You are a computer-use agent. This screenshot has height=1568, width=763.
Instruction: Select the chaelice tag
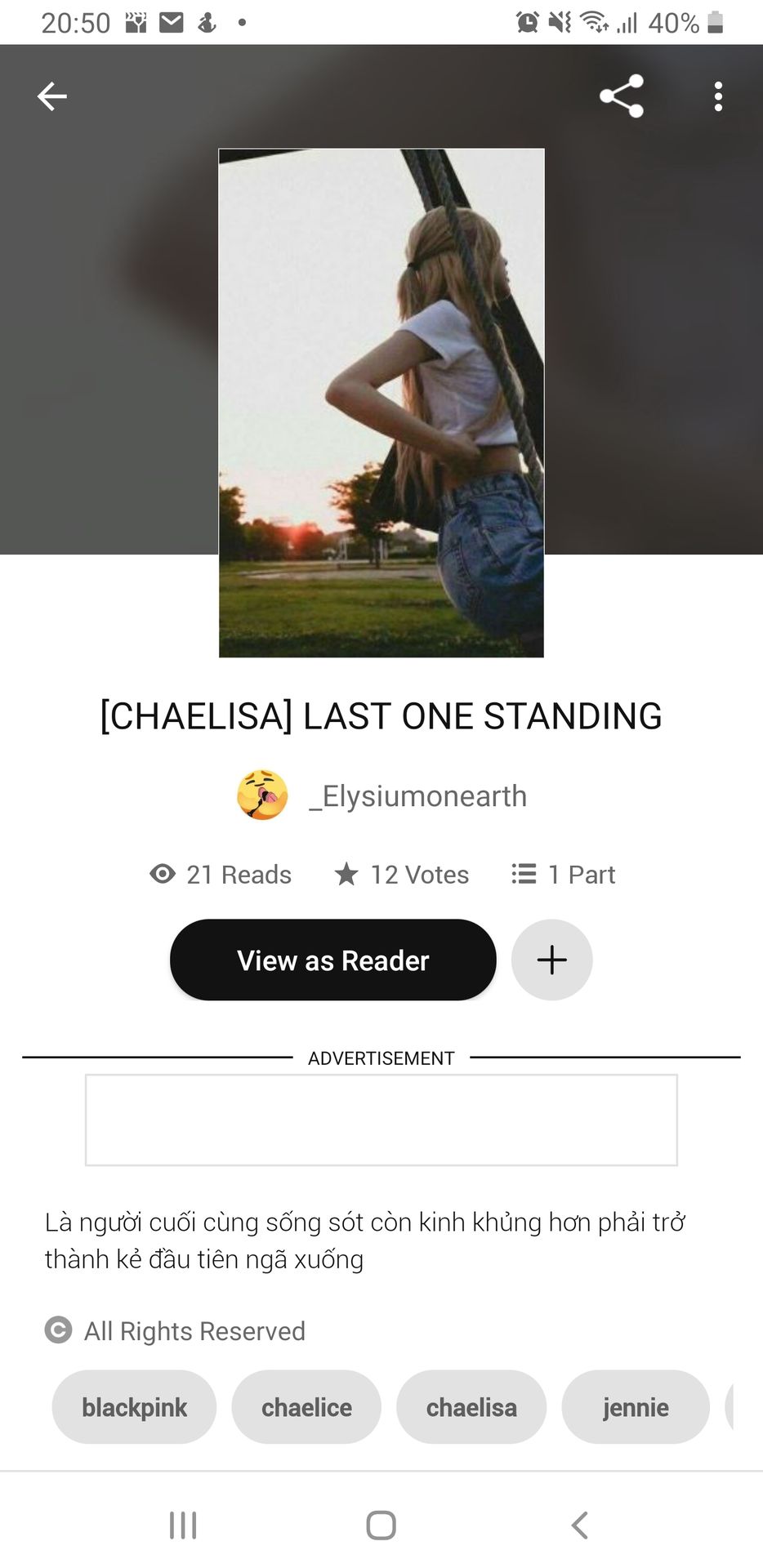coord(306,1407)
